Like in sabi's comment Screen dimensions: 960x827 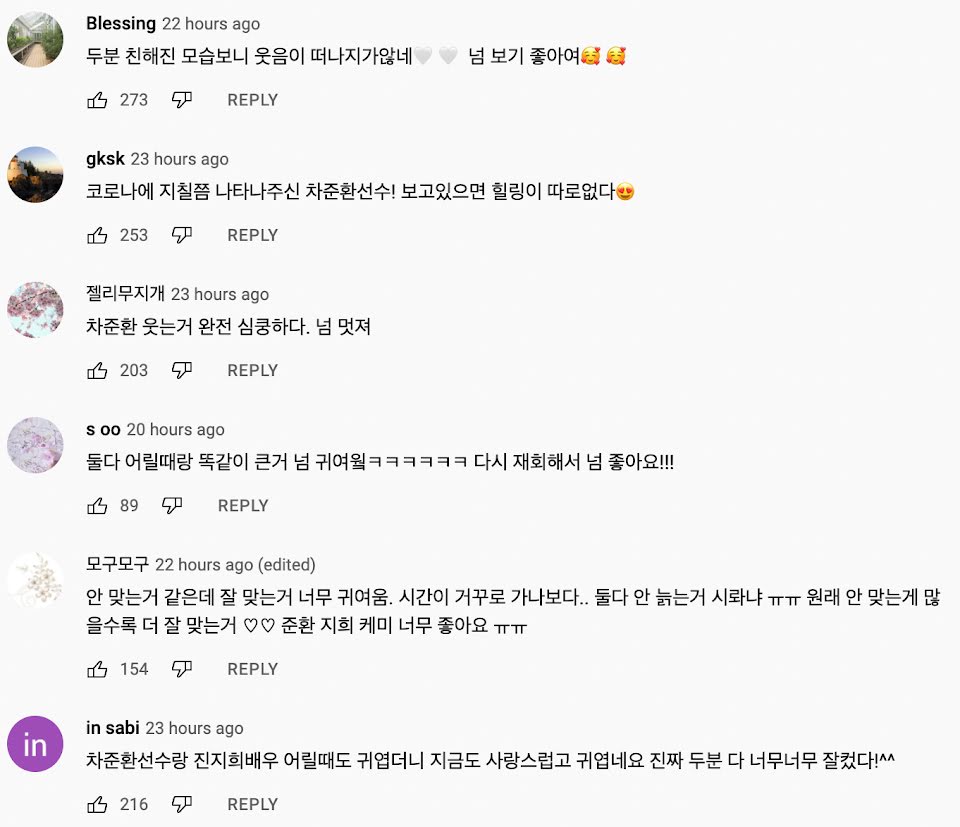pyautogui.click(x=97, y=804)
